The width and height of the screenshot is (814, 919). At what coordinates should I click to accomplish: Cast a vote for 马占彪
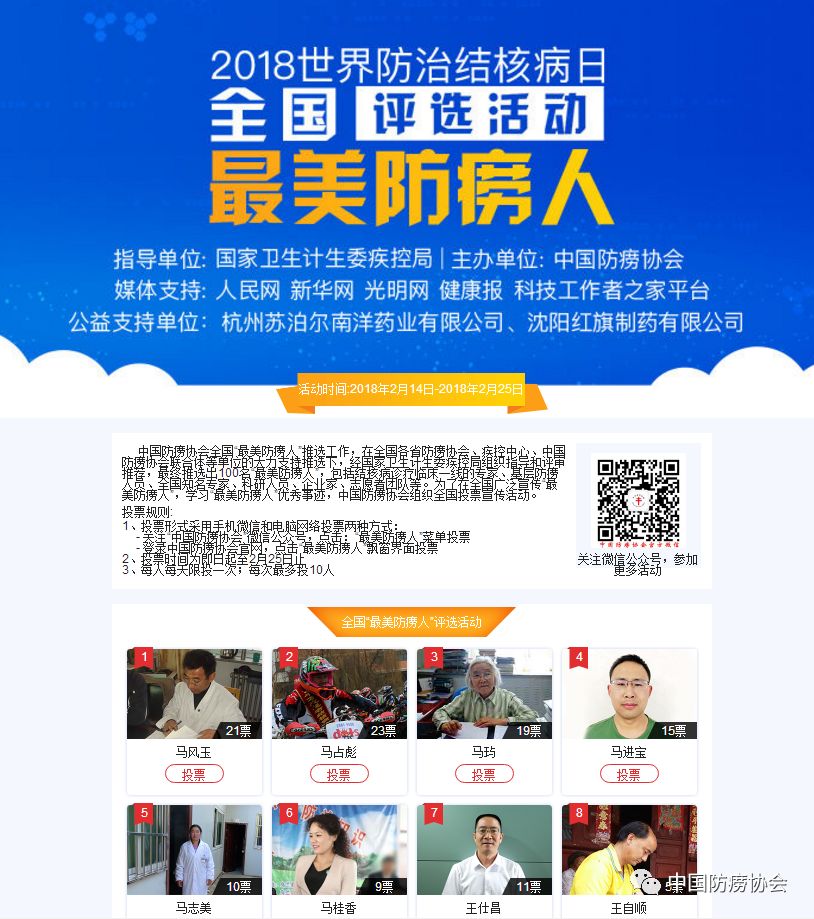coord(339,774)
